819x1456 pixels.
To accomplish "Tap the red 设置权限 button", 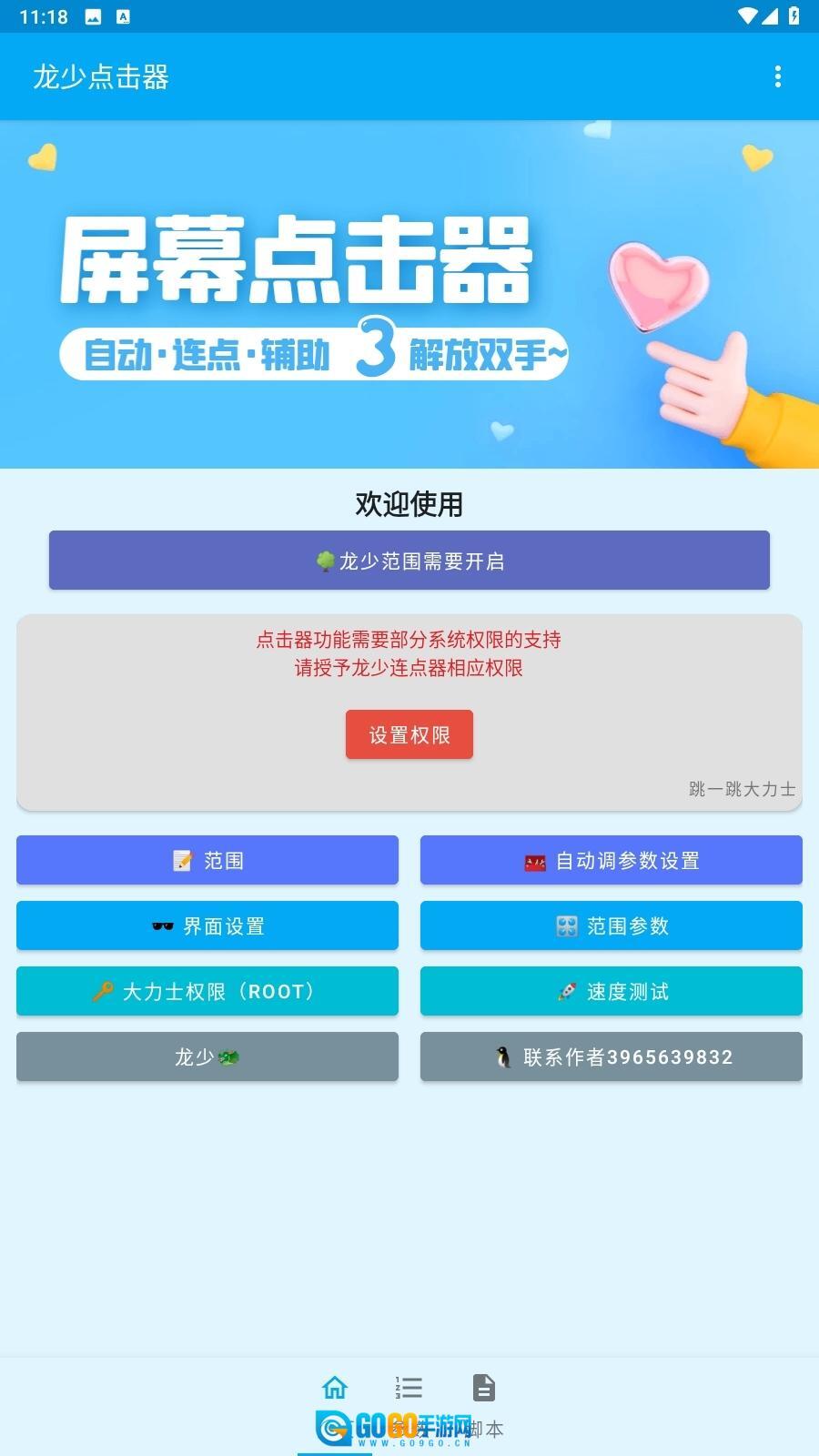I will [x=409, y=734].
